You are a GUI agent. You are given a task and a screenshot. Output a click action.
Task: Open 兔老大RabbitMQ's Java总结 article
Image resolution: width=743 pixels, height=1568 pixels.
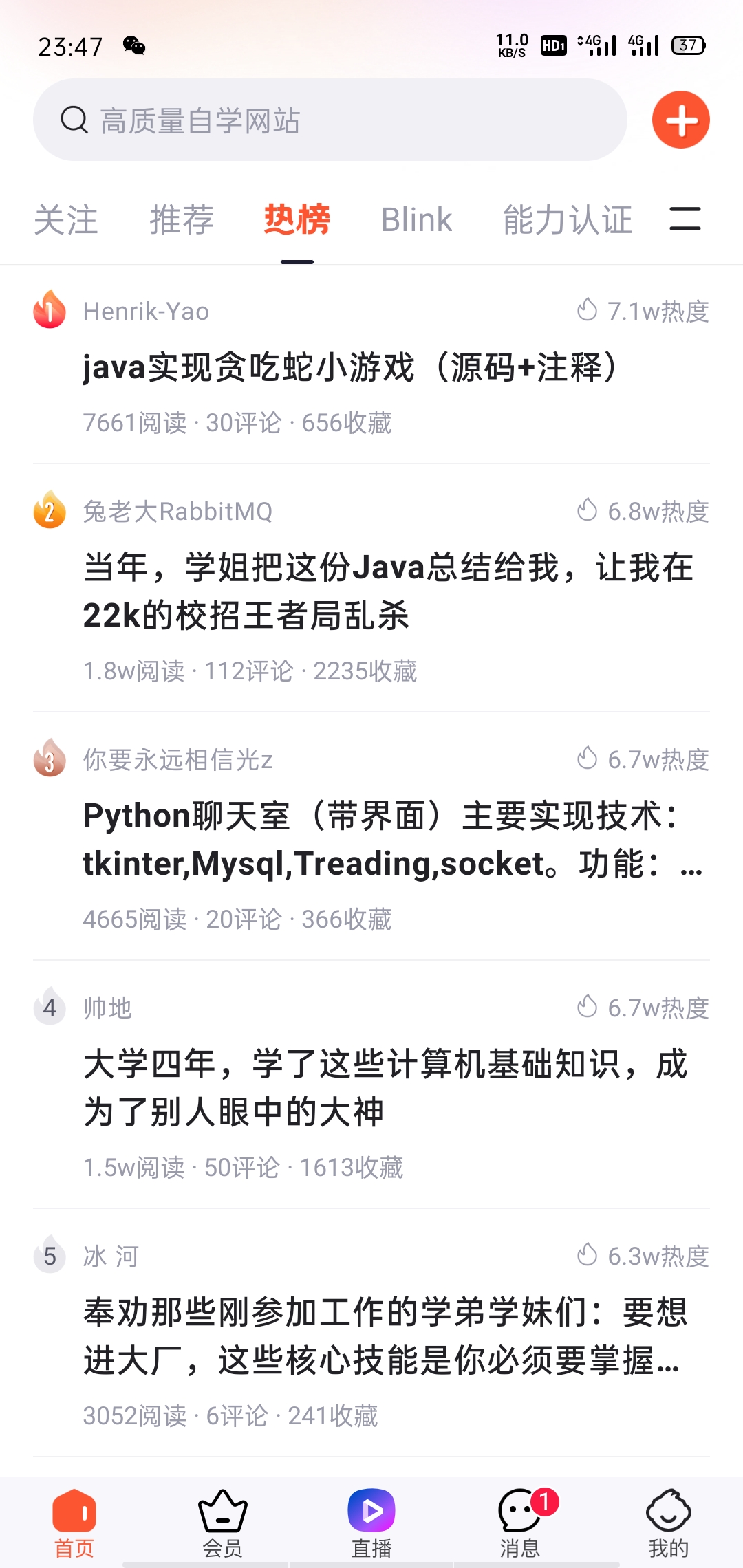click(389, 591)
